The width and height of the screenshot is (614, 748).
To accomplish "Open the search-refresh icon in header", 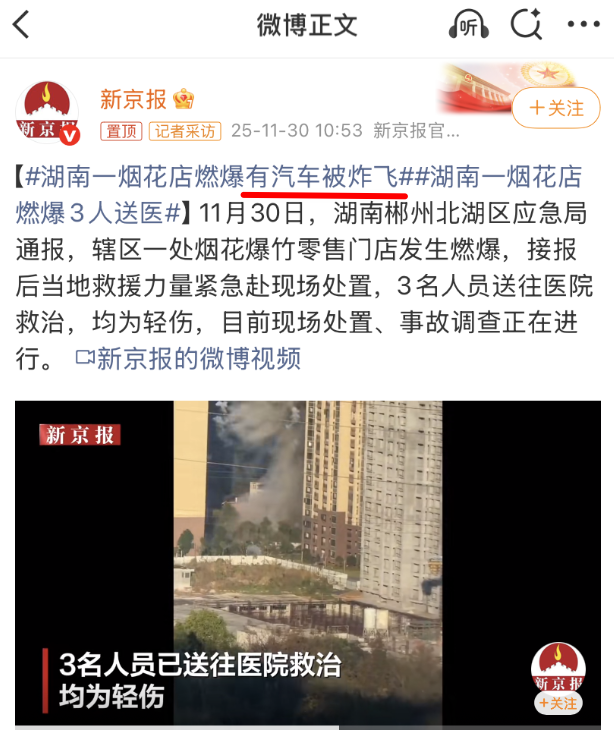I will (525, 24).
